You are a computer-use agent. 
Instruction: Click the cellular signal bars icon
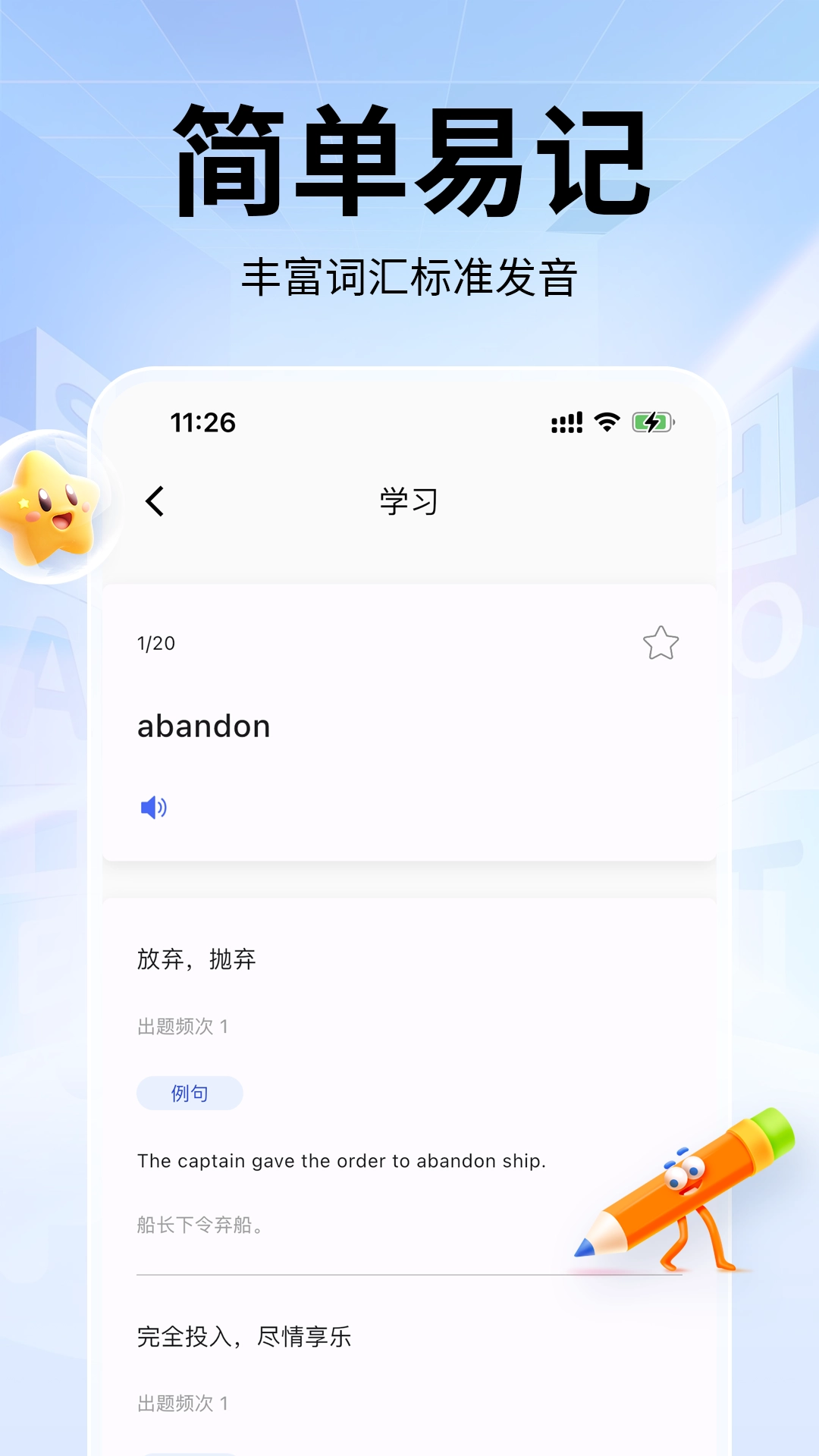(x=564, y=423)
